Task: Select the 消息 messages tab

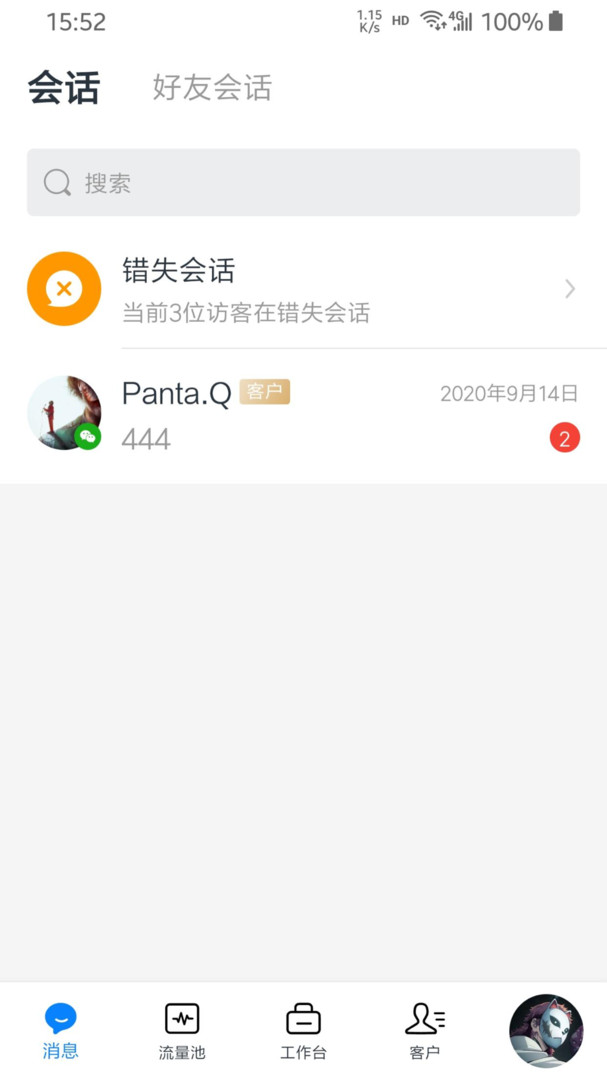Action: 61,1031
